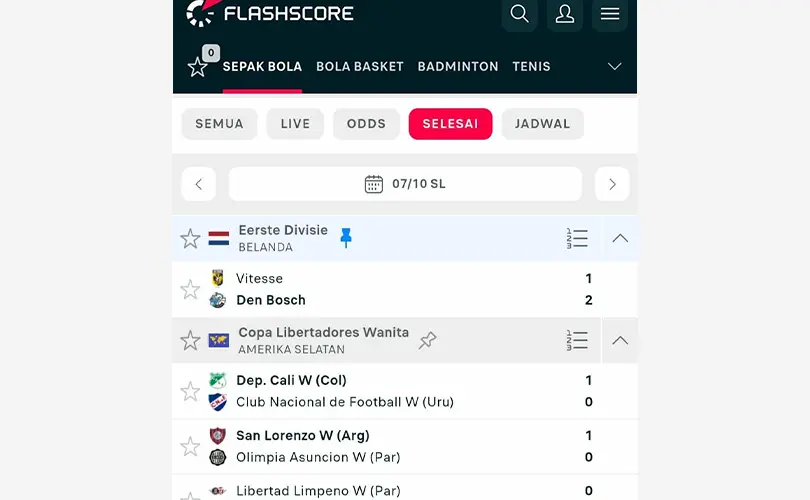Select the Live filter chip
Viewport: 810px width, 500px height.
(x=295, y=124)
